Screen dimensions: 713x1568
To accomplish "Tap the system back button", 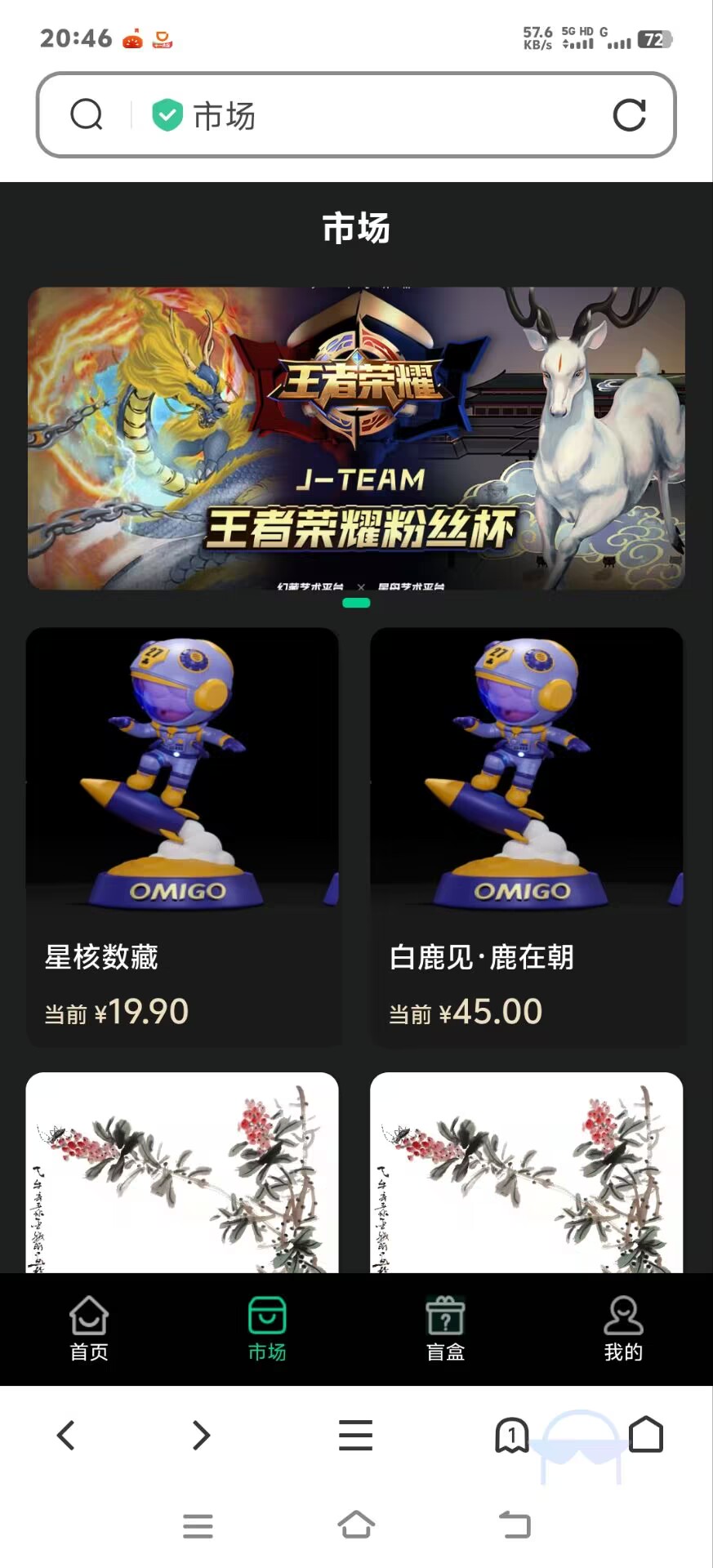I will 515,1525.
